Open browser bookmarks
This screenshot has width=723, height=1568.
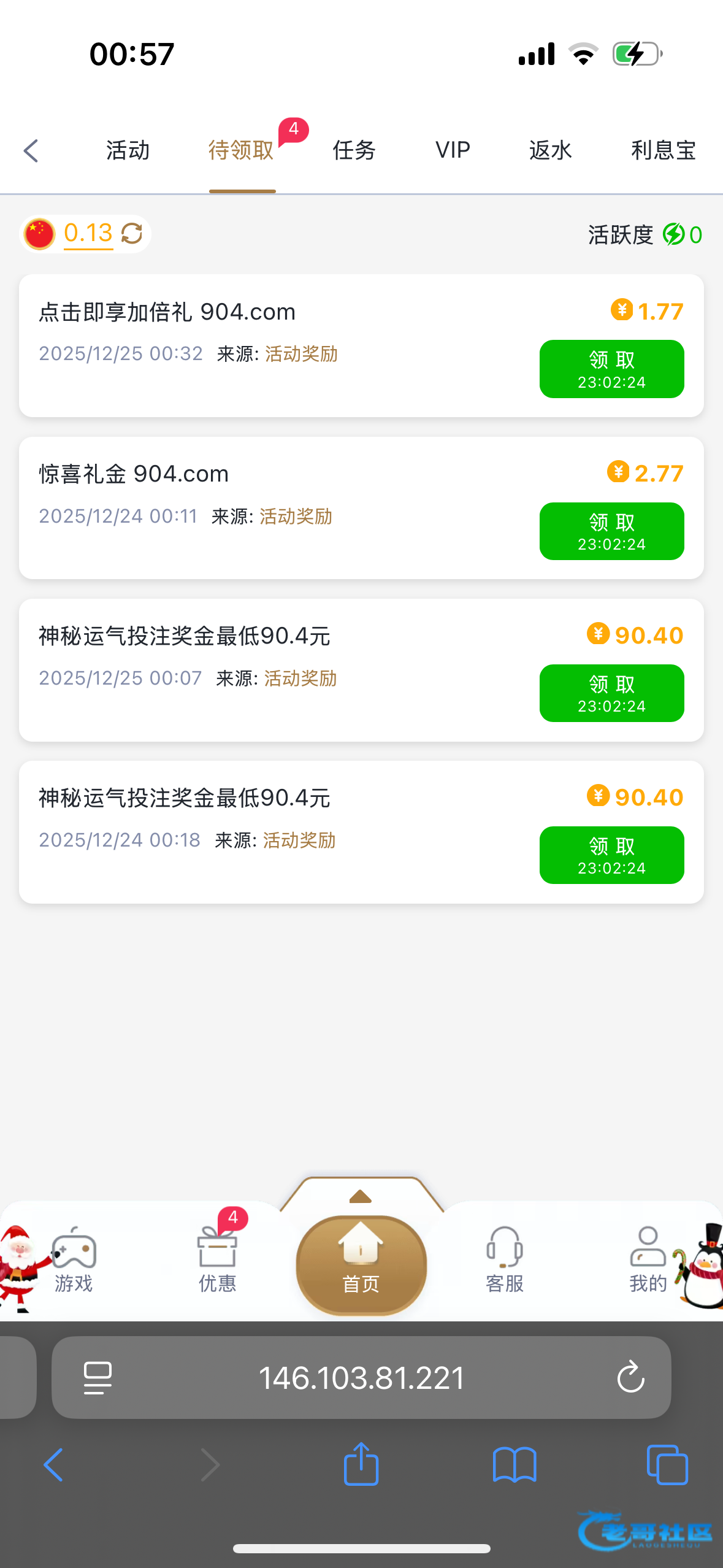point(514,1465)
